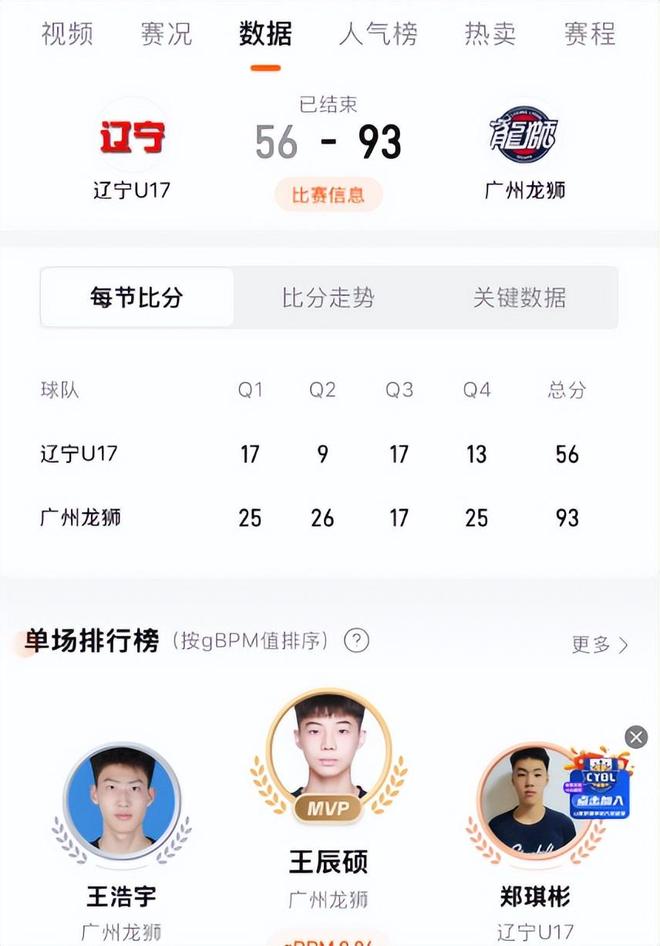View player 王浩宇's profile
Screen dimensions: 660x946
pos(122,800)
